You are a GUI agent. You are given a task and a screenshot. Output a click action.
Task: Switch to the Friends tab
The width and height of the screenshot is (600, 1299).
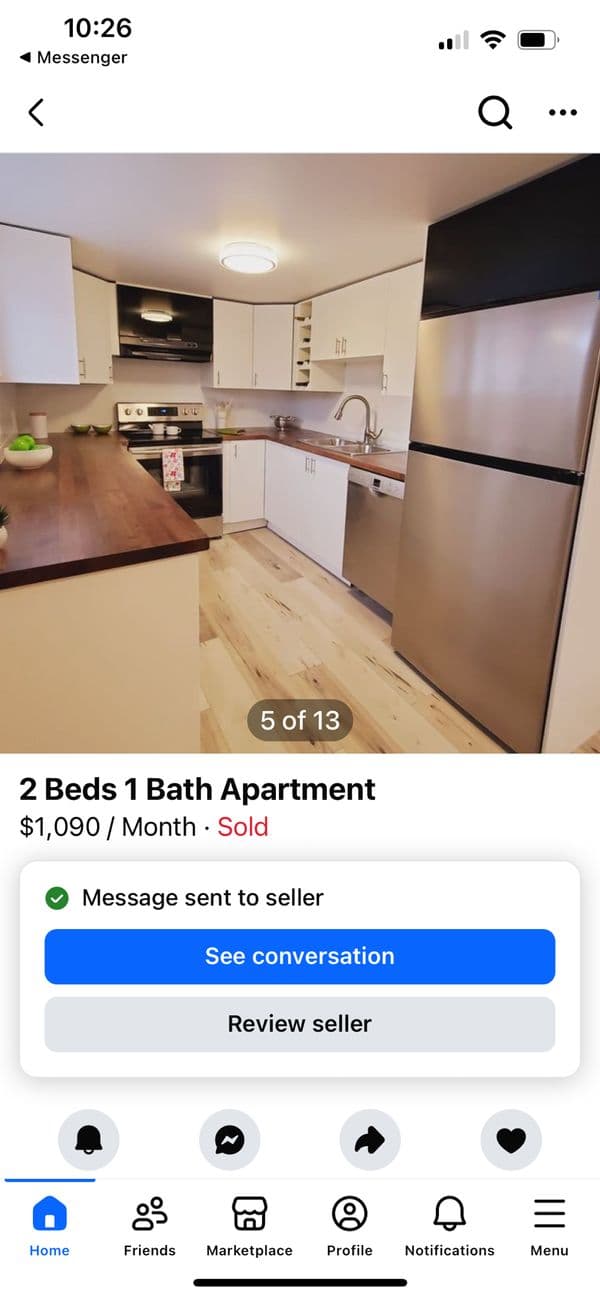coord(149,1226)
